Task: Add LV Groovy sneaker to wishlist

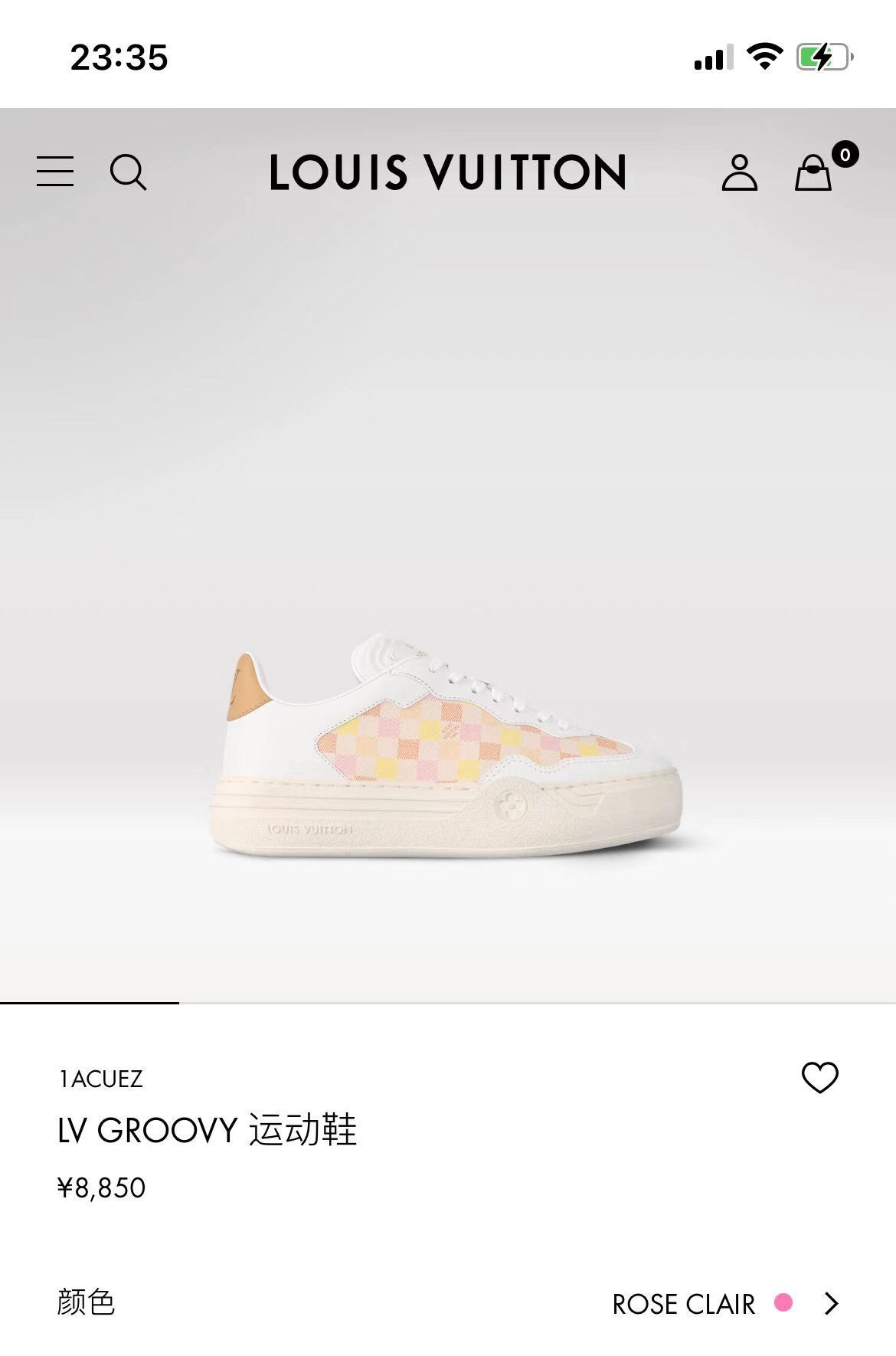Action: coord(819,1078)
